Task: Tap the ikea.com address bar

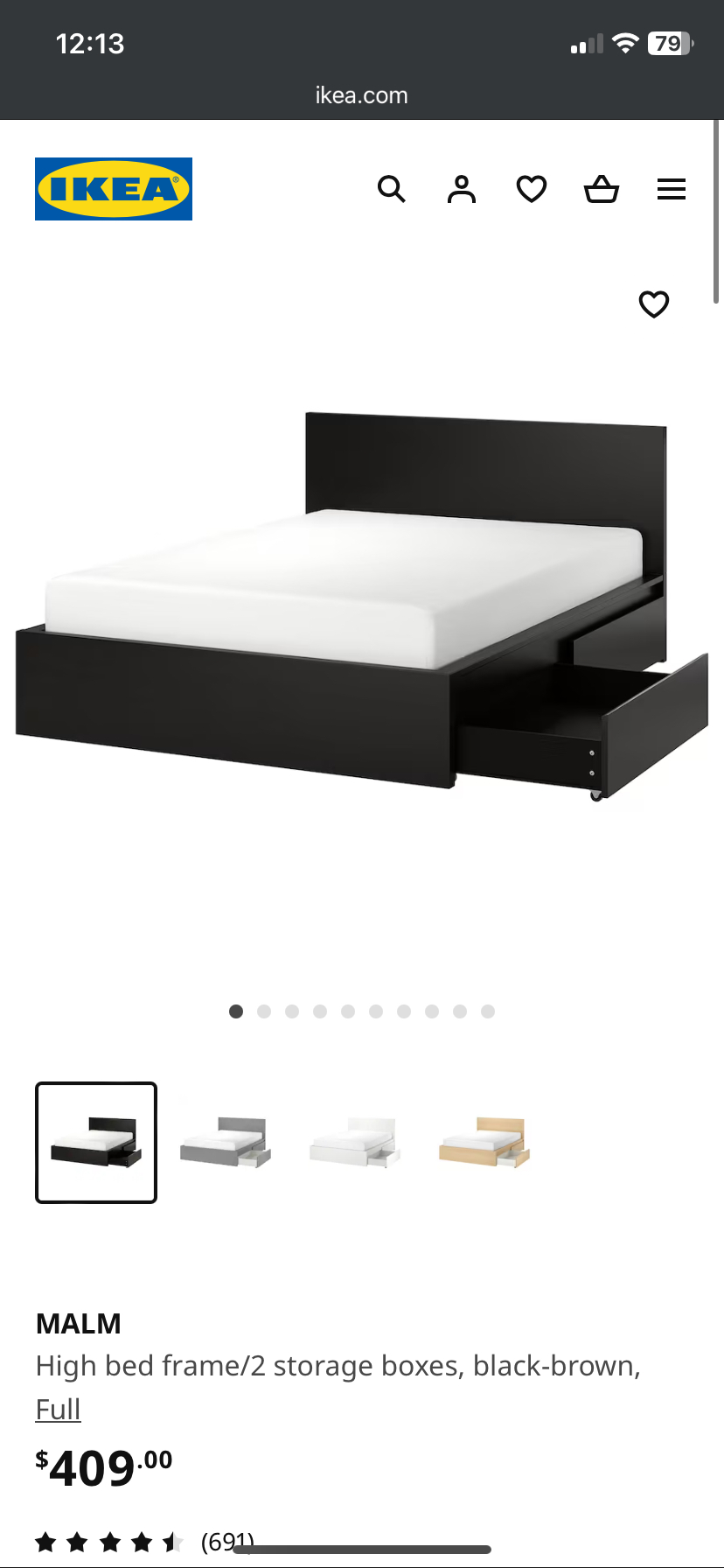Action: pyautogui.click(x=362, y=95)
